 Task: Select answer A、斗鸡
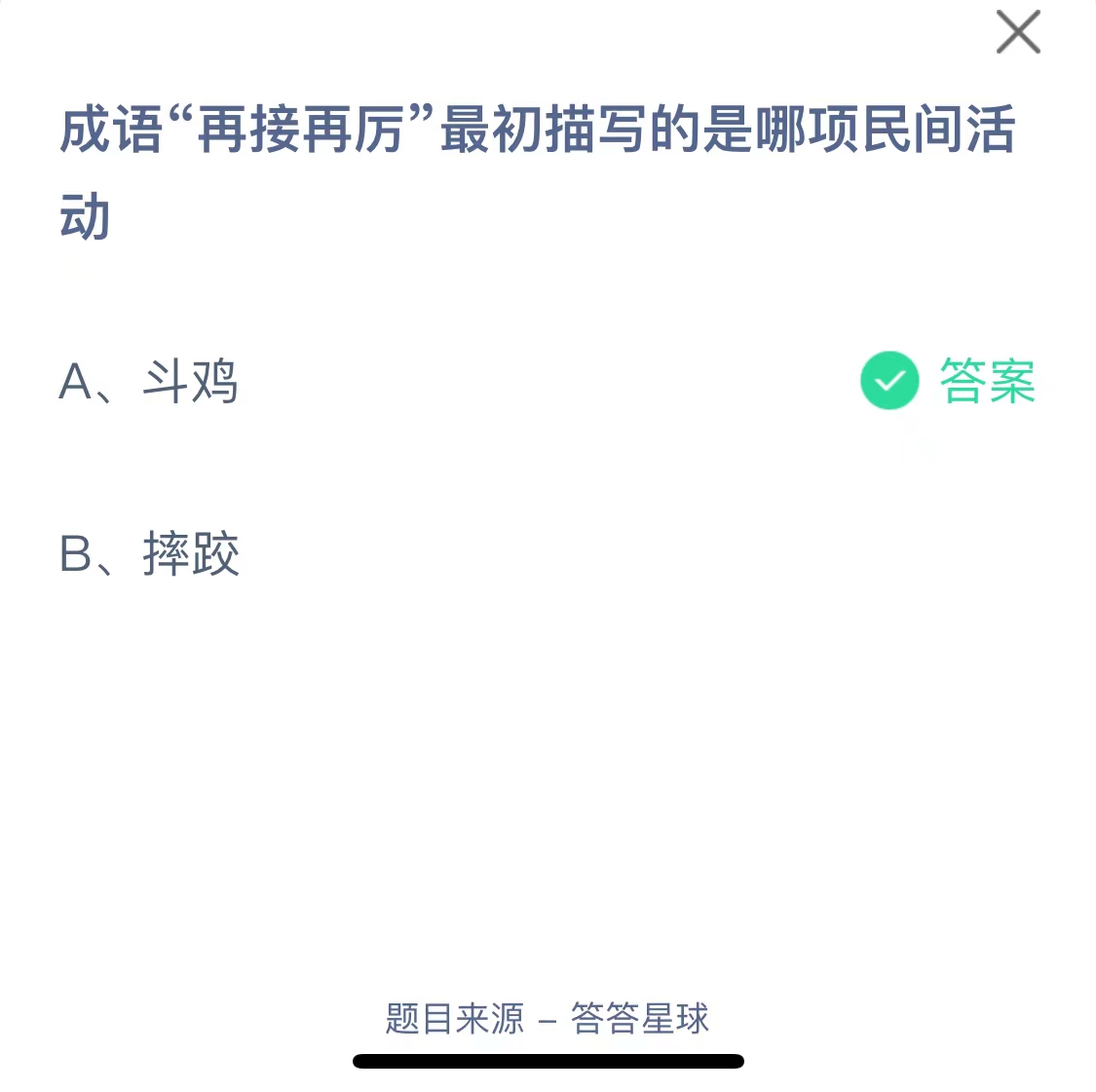pos(149,381)
